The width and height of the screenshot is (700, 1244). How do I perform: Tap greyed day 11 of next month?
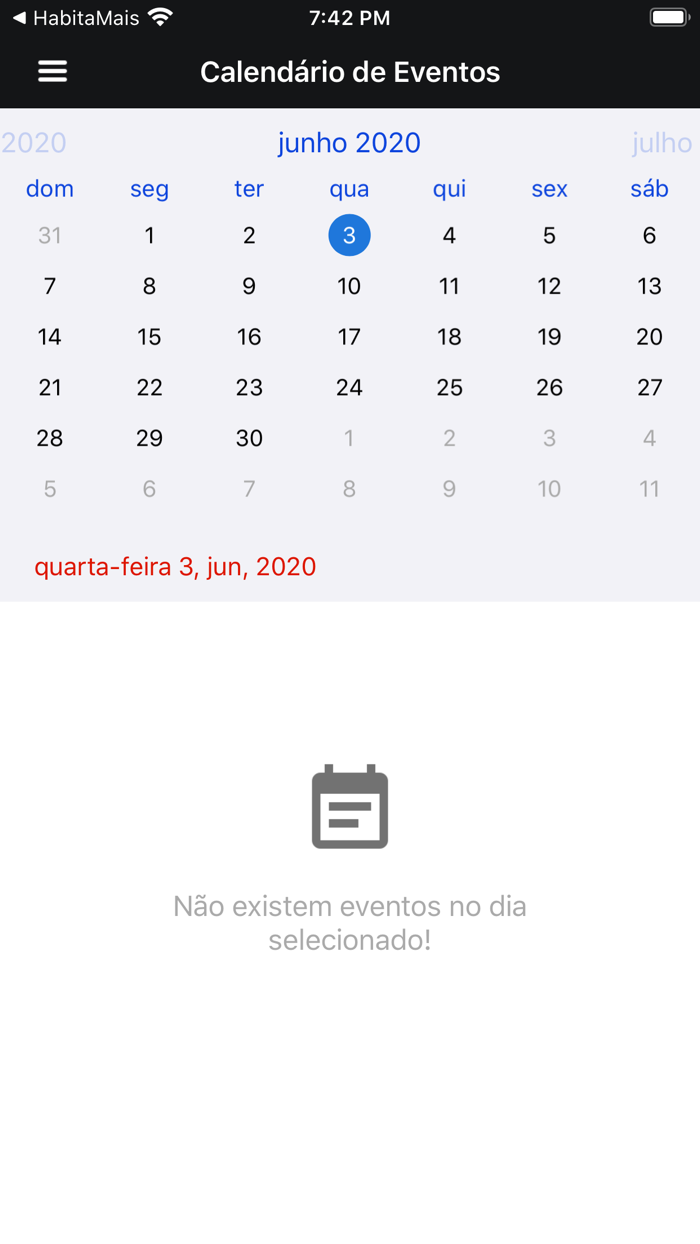coord(649,489)
